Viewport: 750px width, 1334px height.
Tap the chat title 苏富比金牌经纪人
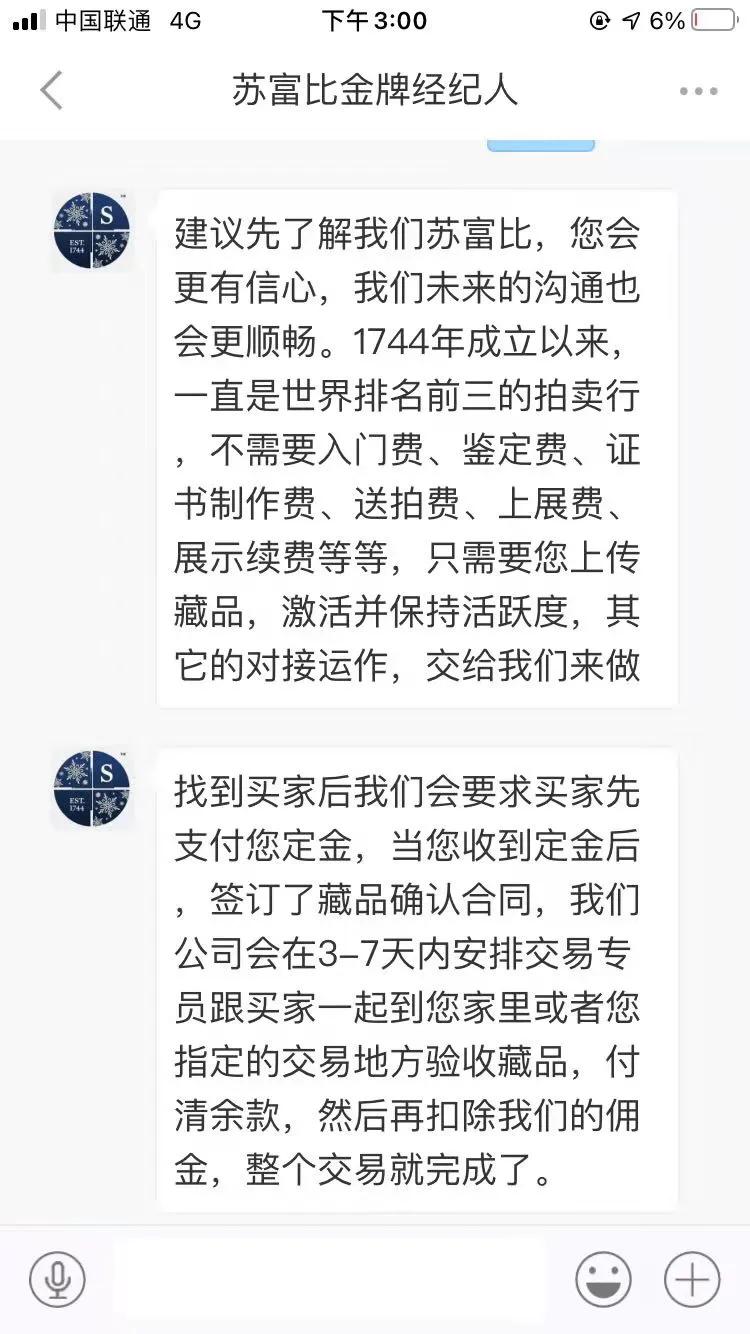[375, 90]
